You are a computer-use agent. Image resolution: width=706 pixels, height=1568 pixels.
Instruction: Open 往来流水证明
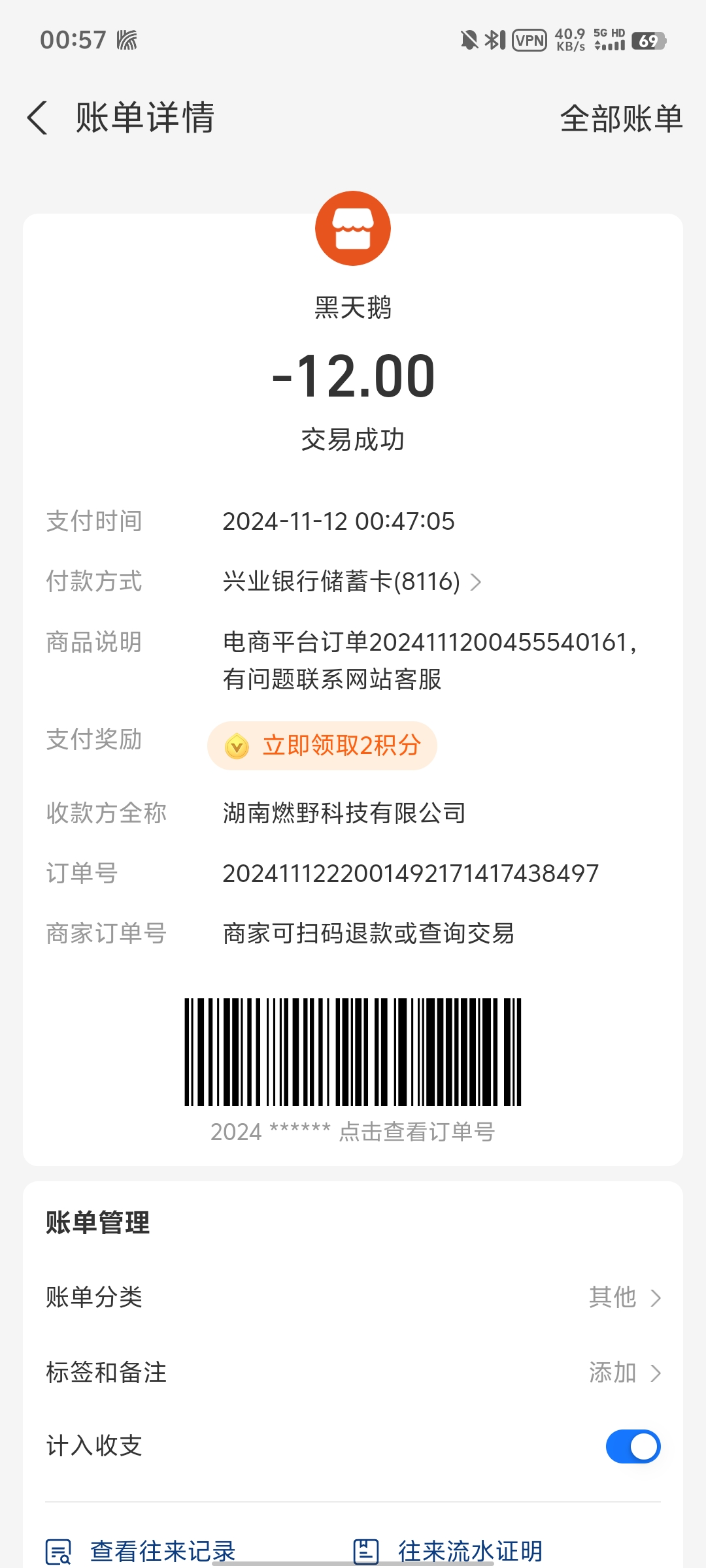[448, 1550]
